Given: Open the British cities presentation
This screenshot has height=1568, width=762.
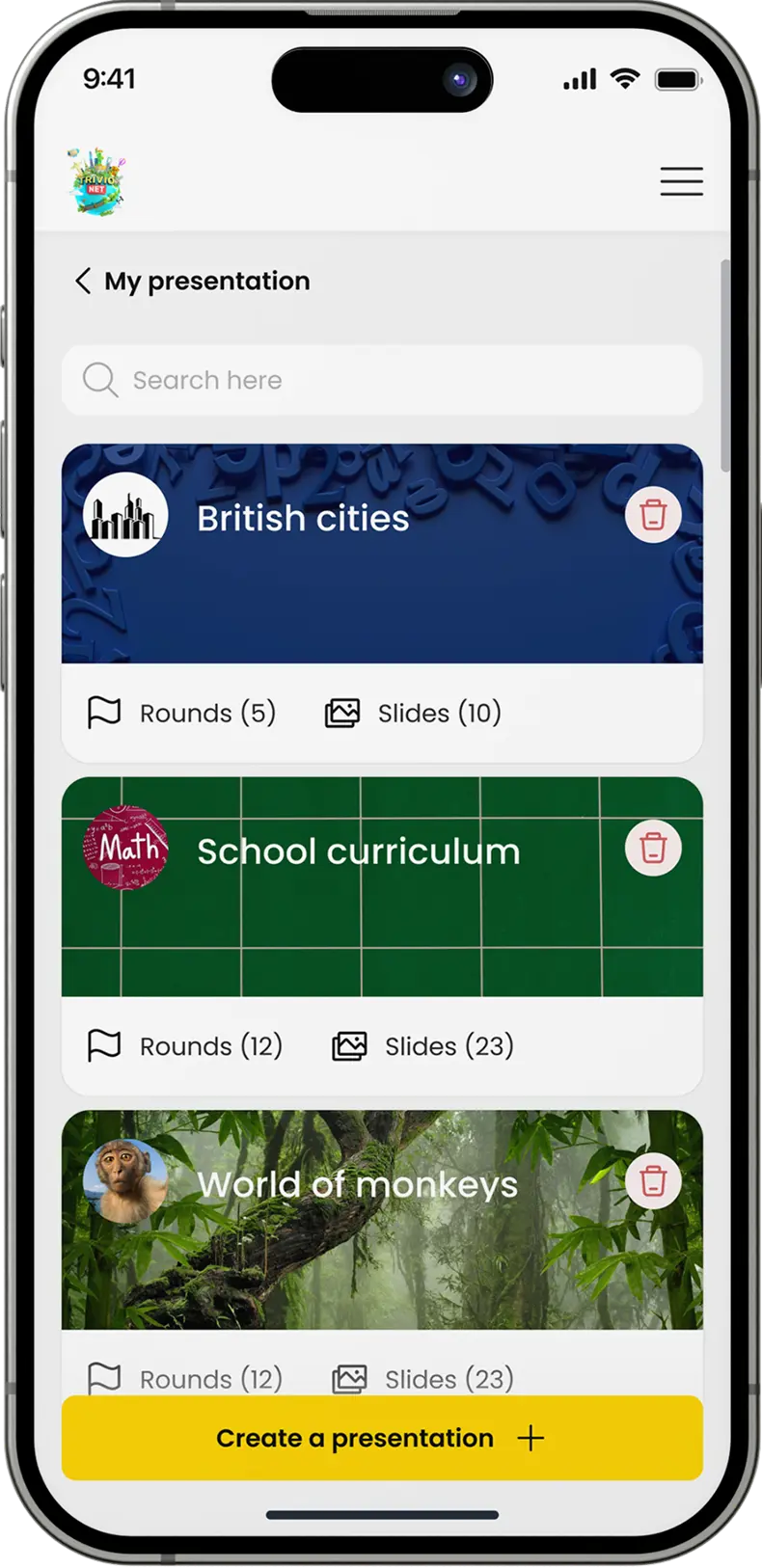Looking at the screenshot, I should coord(303,519).
